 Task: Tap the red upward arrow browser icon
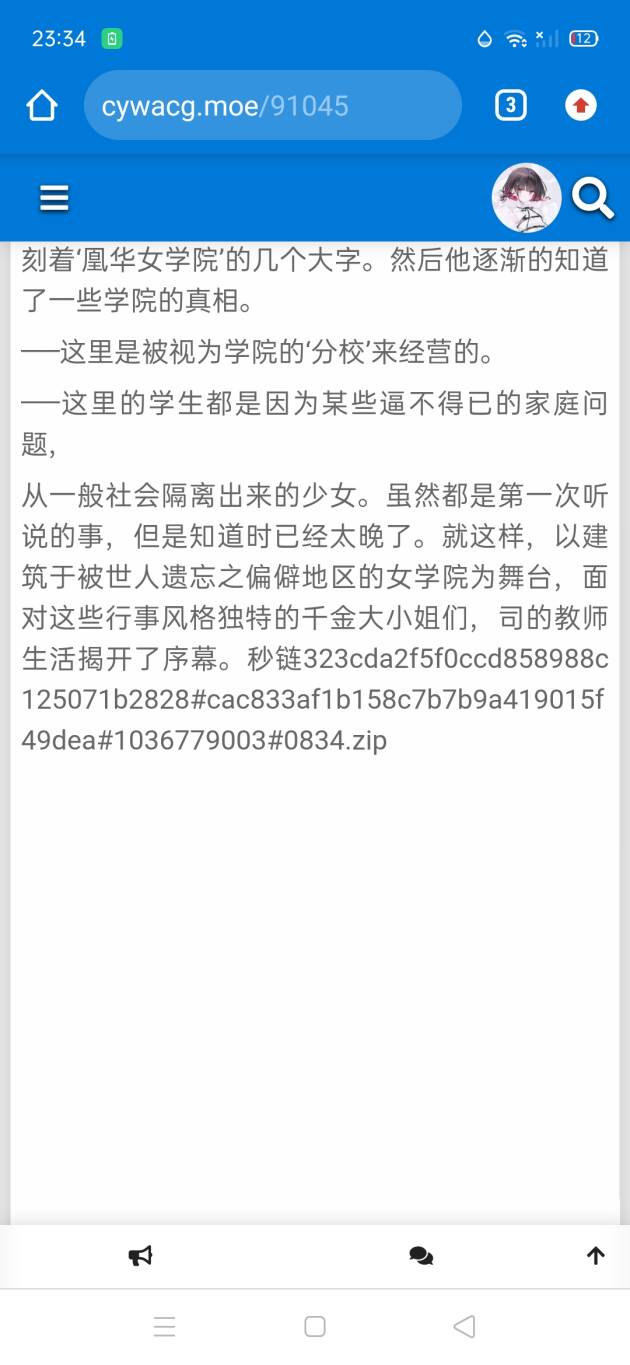(581, 105)
